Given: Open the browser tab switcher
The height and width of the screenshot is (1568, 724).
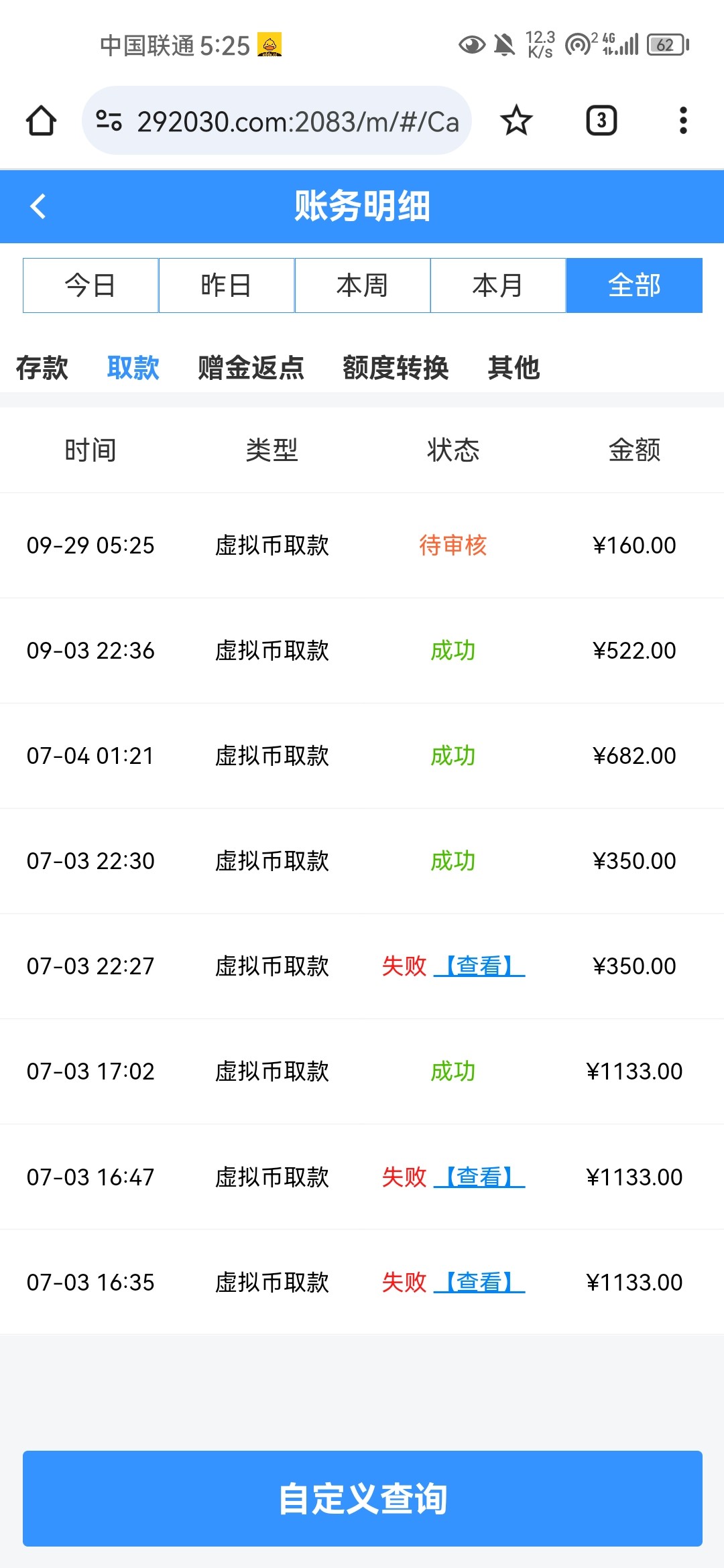Looking at the screenshot, I should 601,121.
